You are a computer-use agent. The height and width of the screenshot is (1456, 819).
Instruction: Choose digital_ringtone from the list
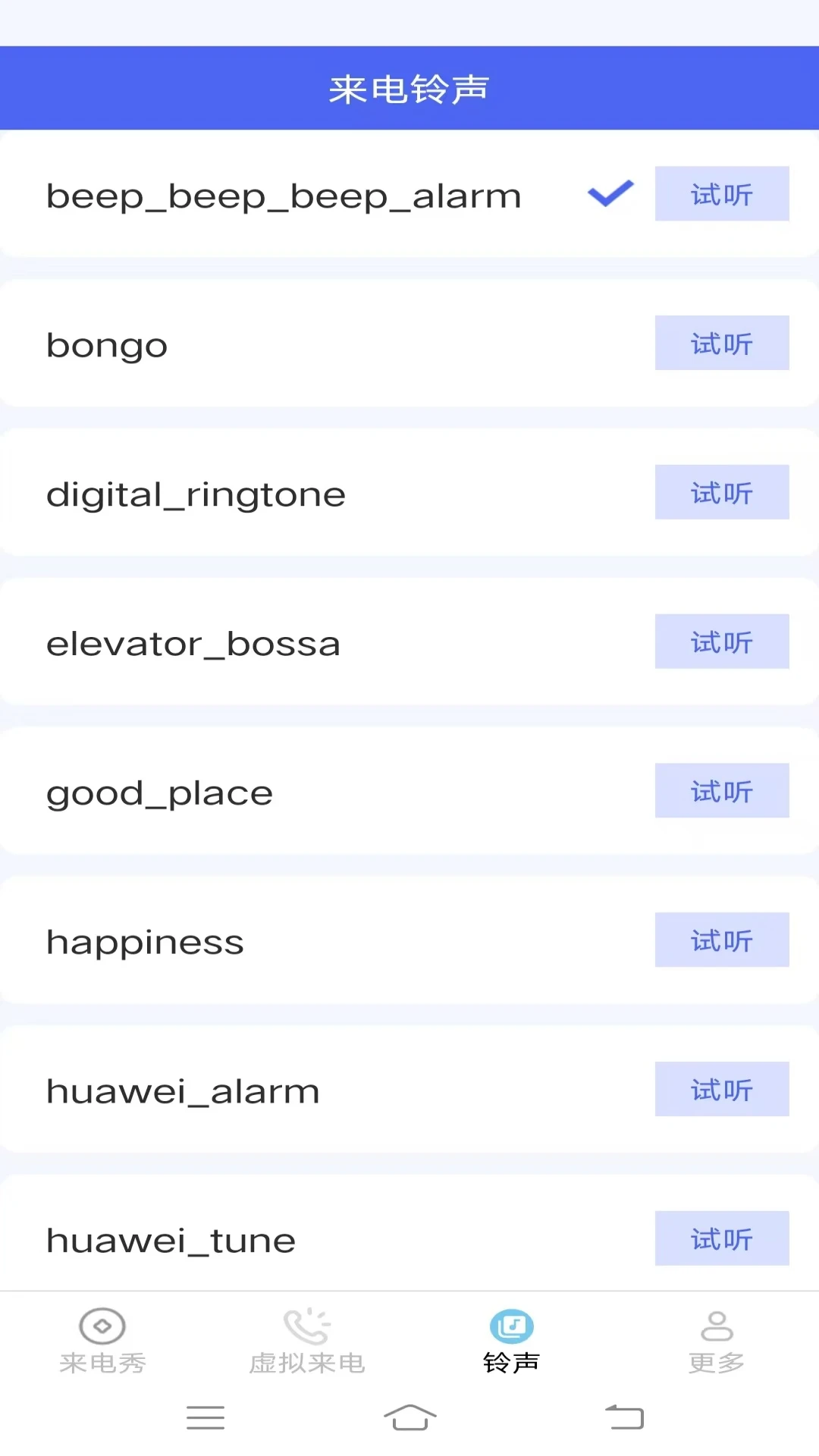coord(303,494)
